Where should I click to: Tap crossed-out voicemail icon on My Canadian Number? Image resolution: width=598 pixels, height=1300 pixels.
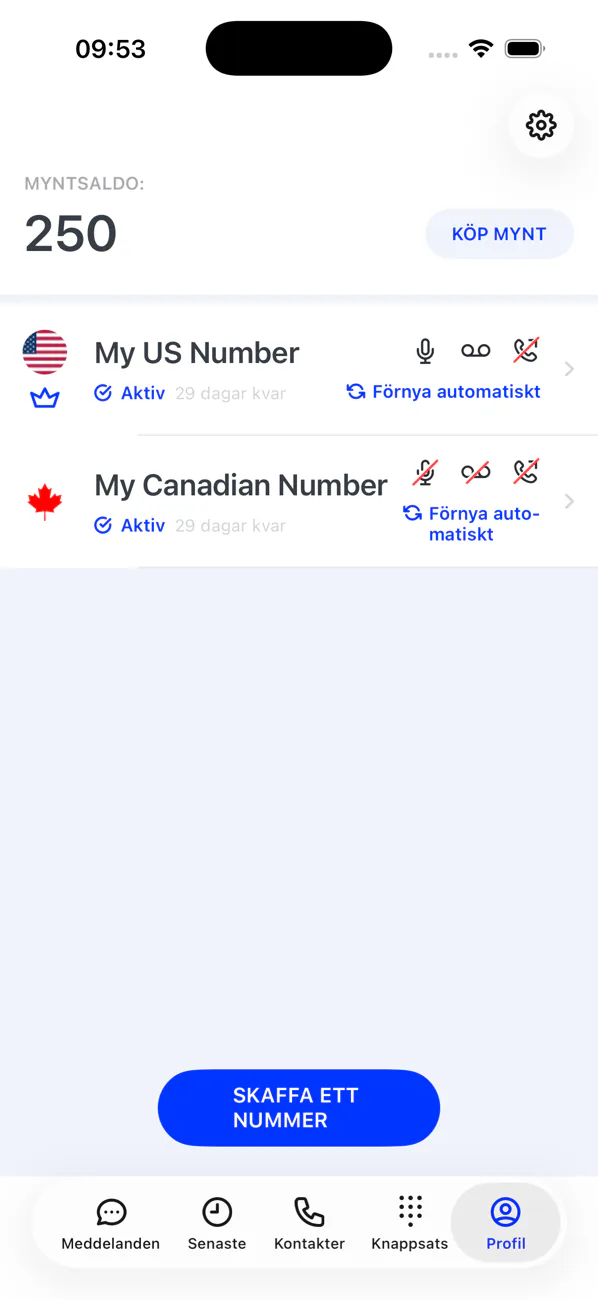[476, 471]
